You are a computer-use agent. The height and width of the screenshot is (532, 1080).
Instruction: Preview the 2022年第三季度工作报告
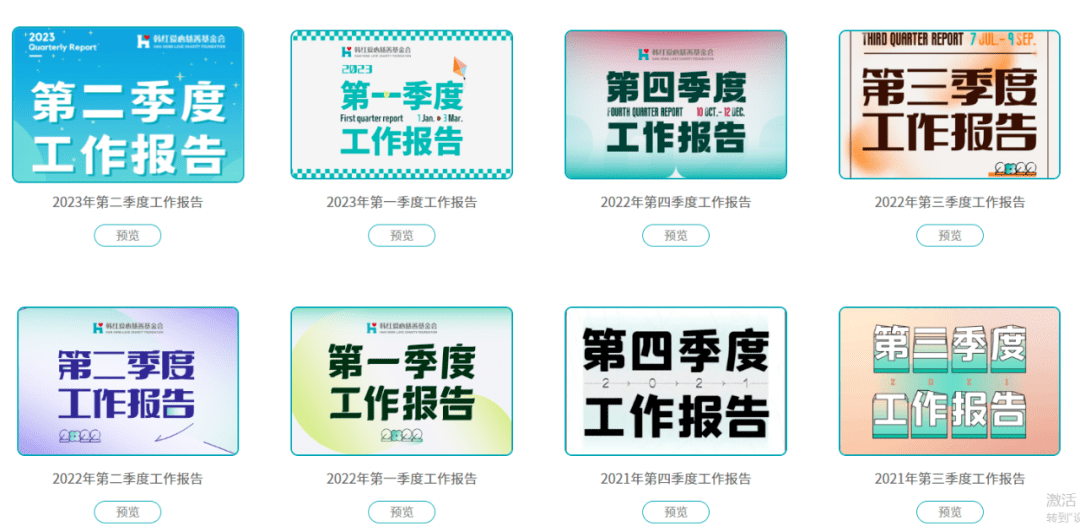tap(950, 236)
